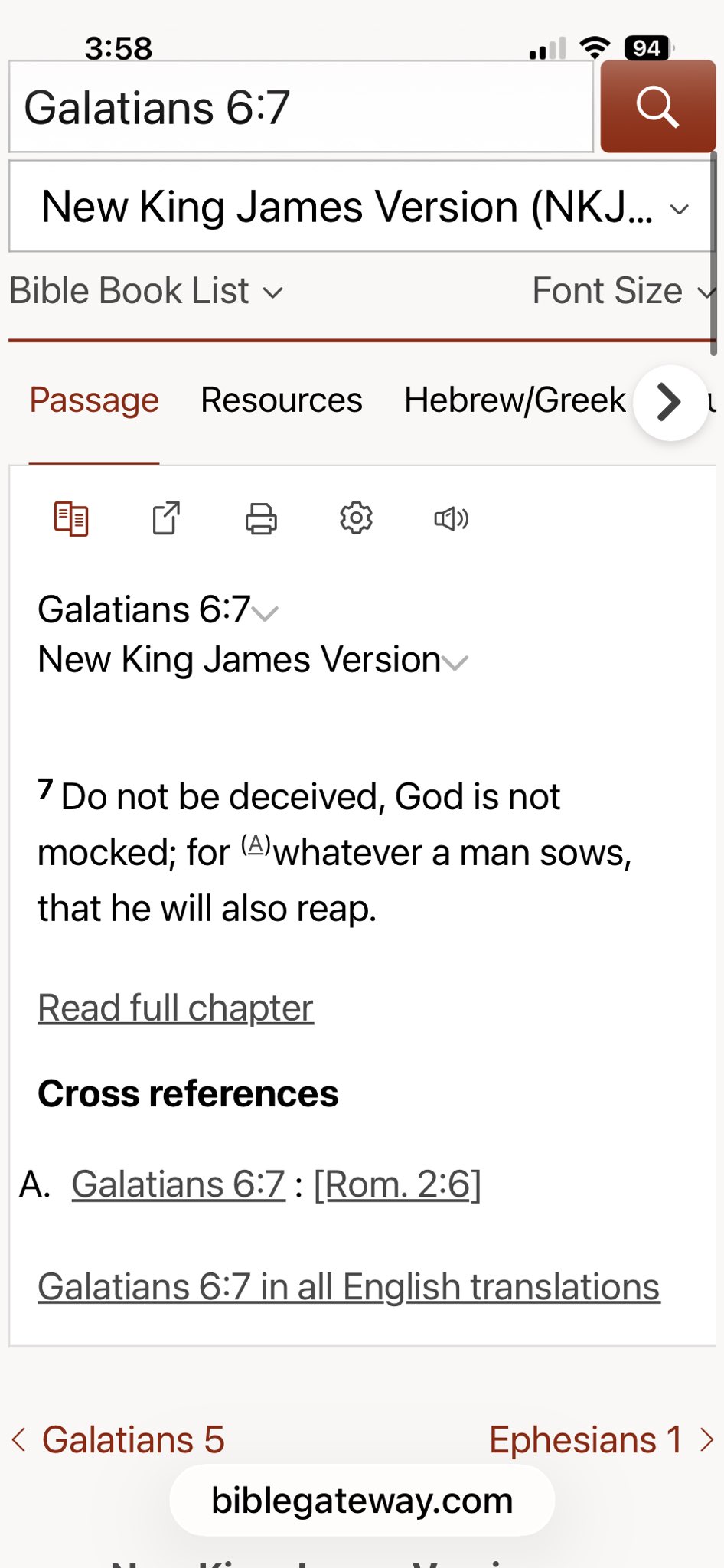Switch to the Hebrew/Greek tab
Image resolution: width=724 pixels, height=1568 pixels.
(x=514, y=400)
